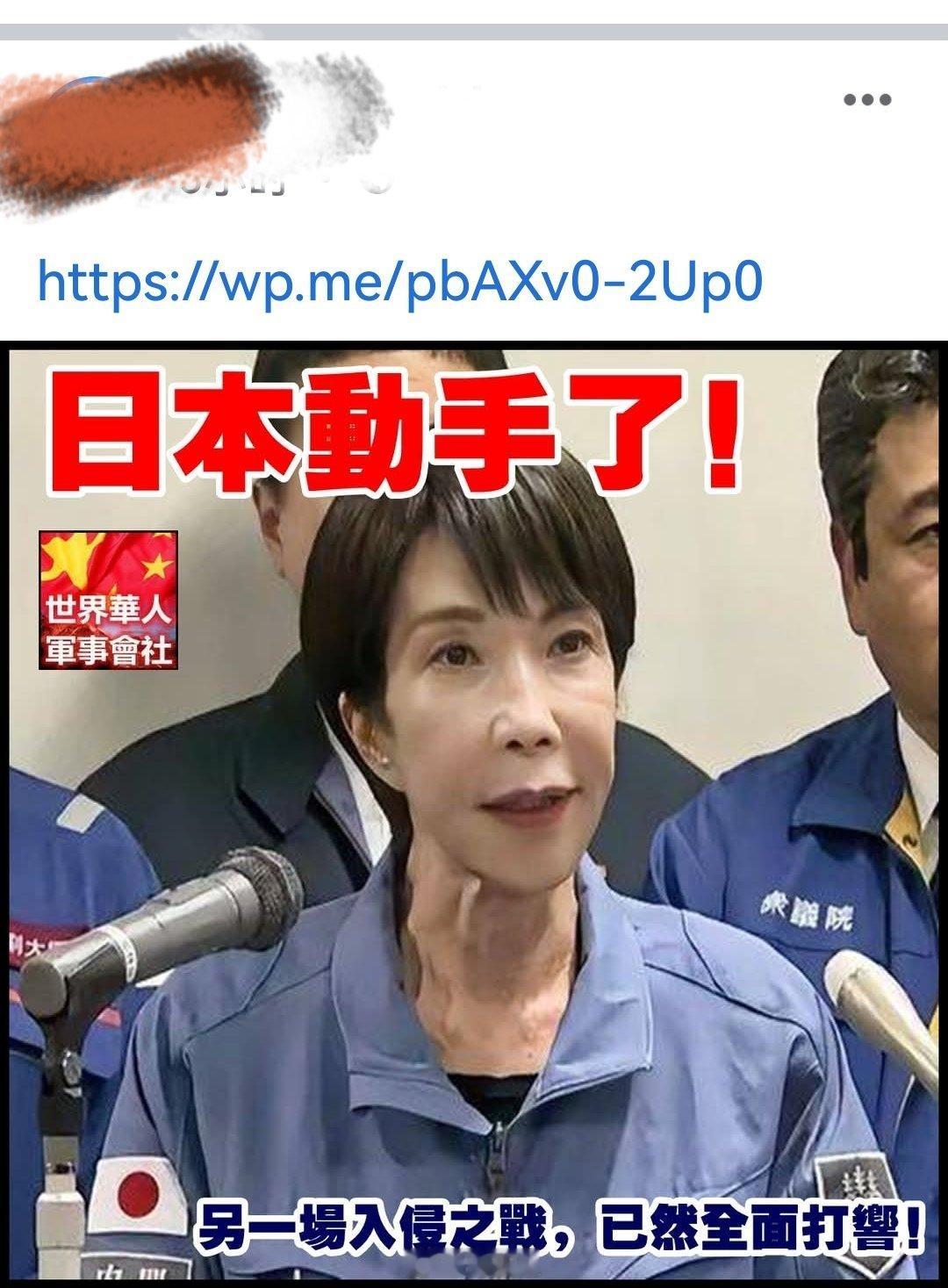The image size is (948, 1288).
Task: Open the more actions dropdown for the post
Action: (x=866, y=99)
